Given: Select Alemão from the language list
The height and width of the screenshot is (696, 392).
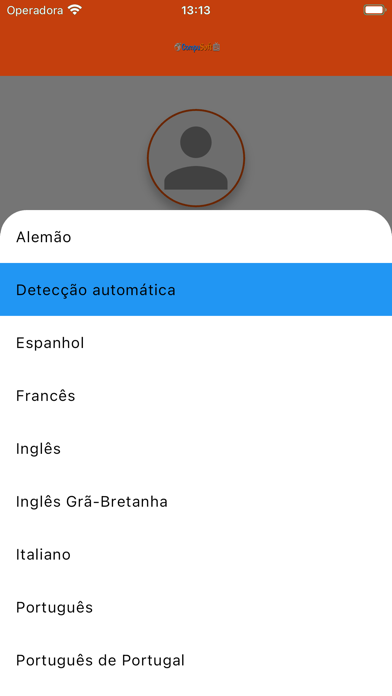Looking at the screenshot, I should 196,237.
